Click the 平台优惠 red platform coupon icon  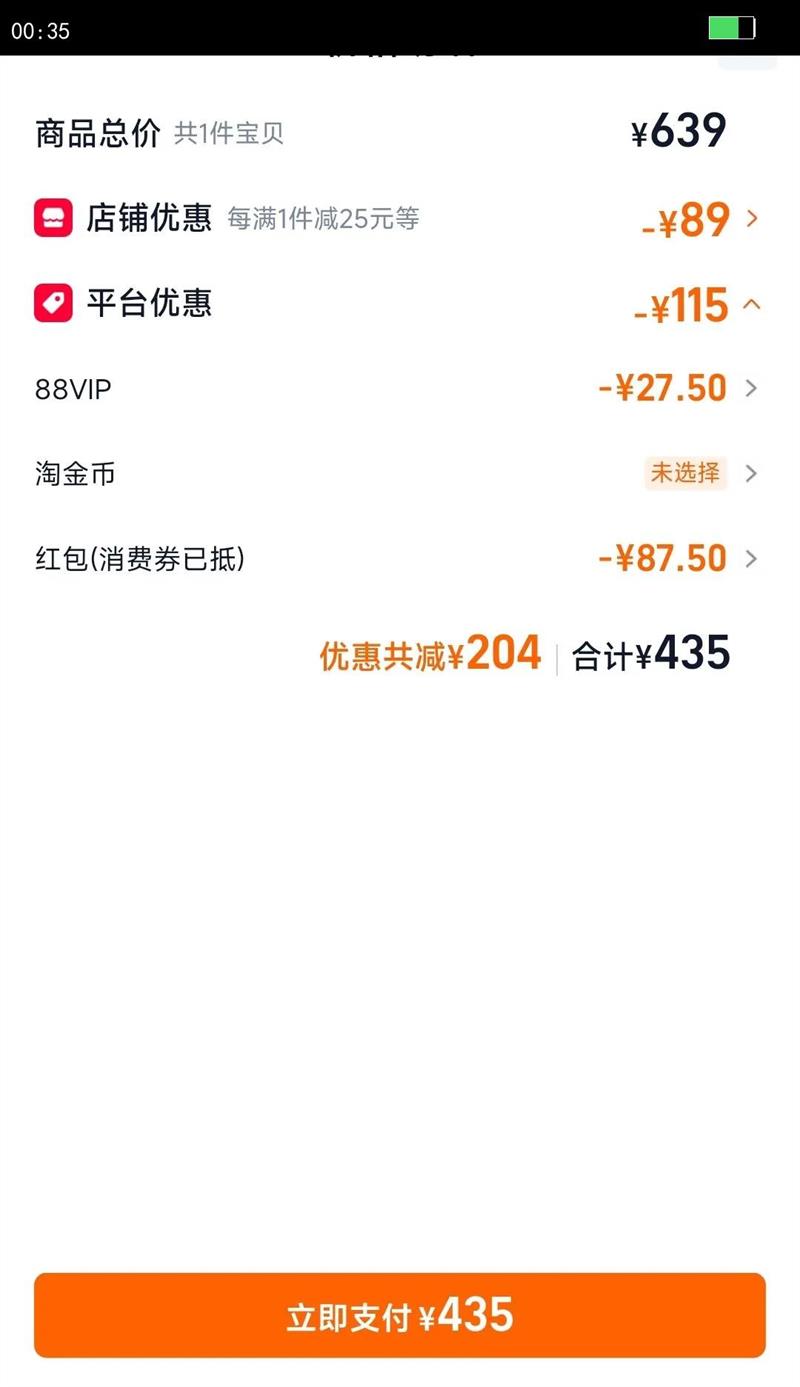(x=53, y=304)
